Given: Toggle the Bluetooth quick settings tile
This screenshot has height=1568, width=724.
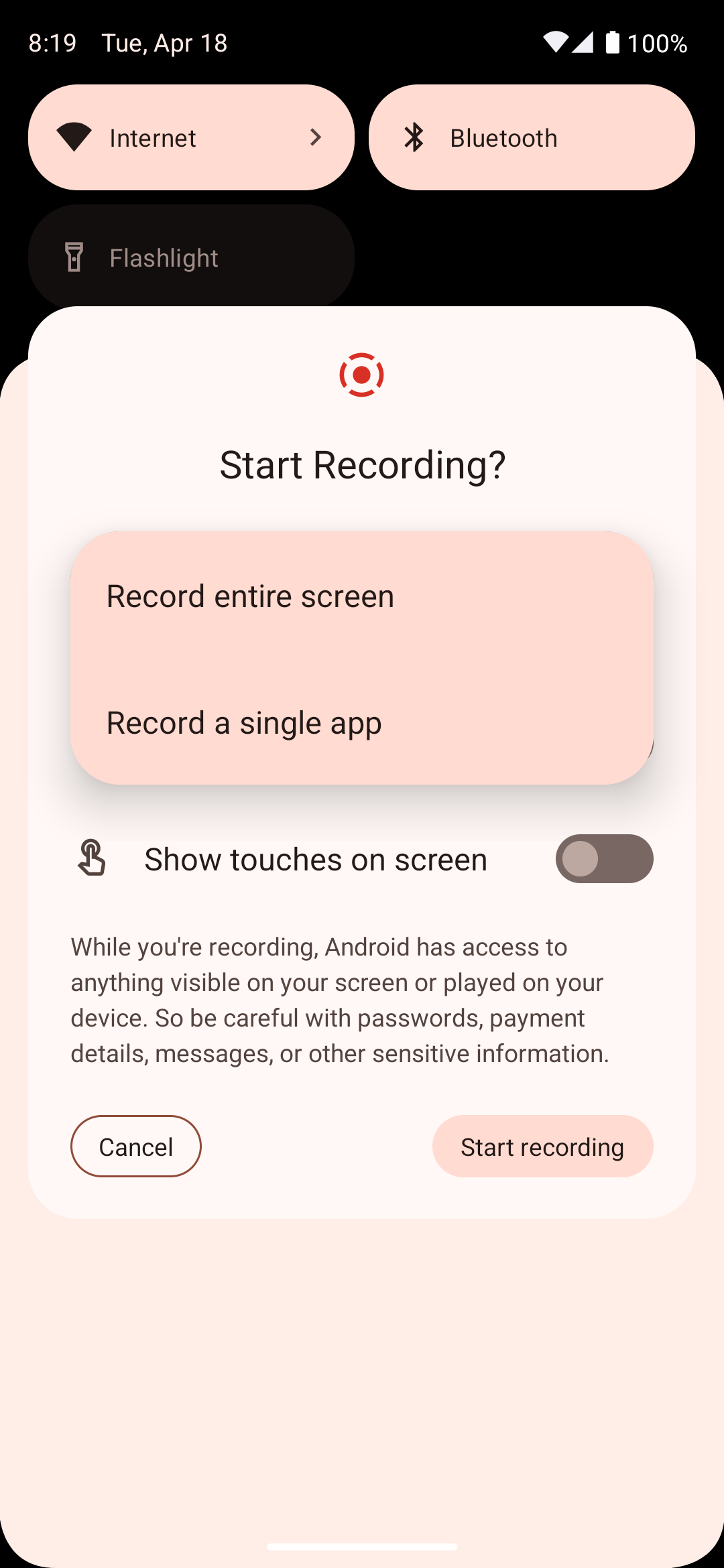Looking at the screenshot, I should 532,137.
